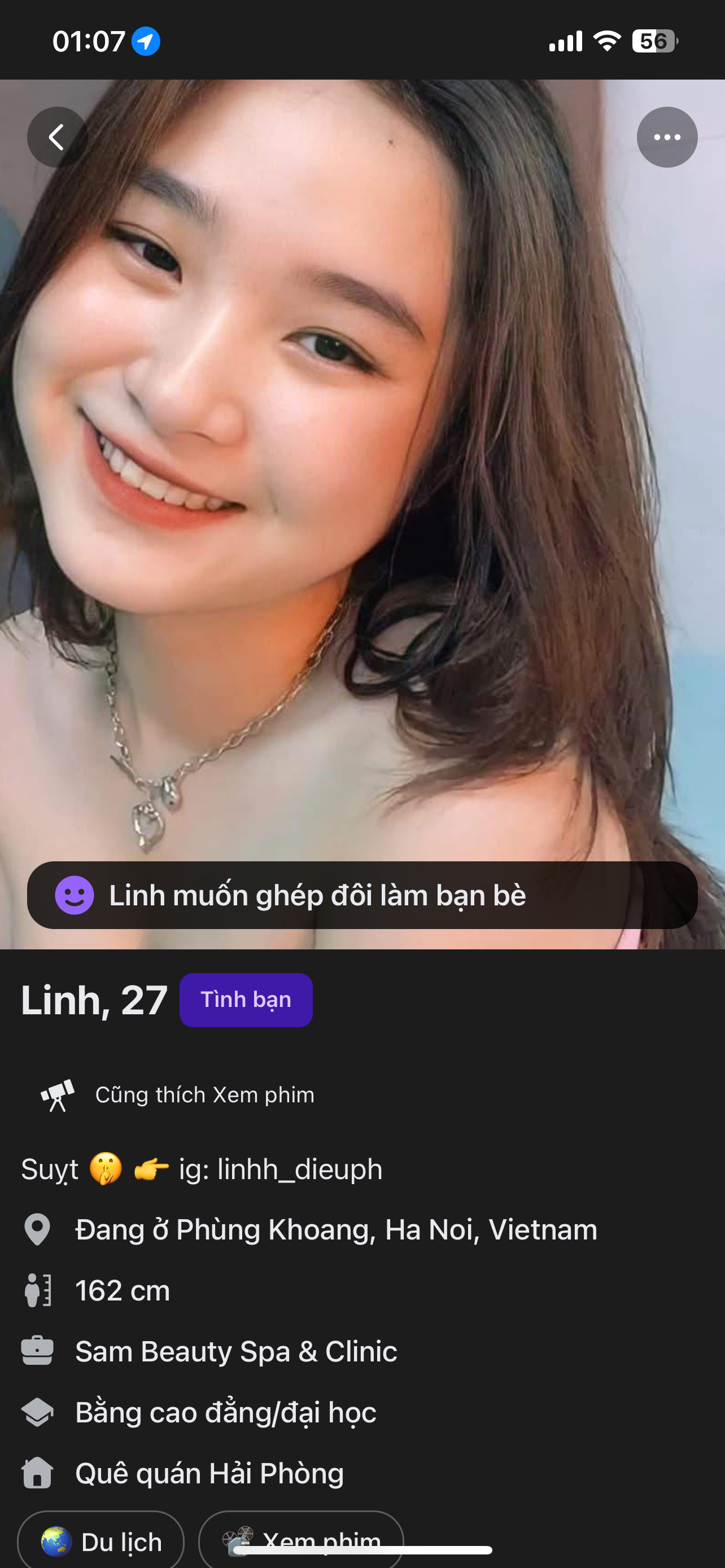This screenshot has height=1568, width=725.
Task: Go back using the arrow button
Action: (57, 137)
